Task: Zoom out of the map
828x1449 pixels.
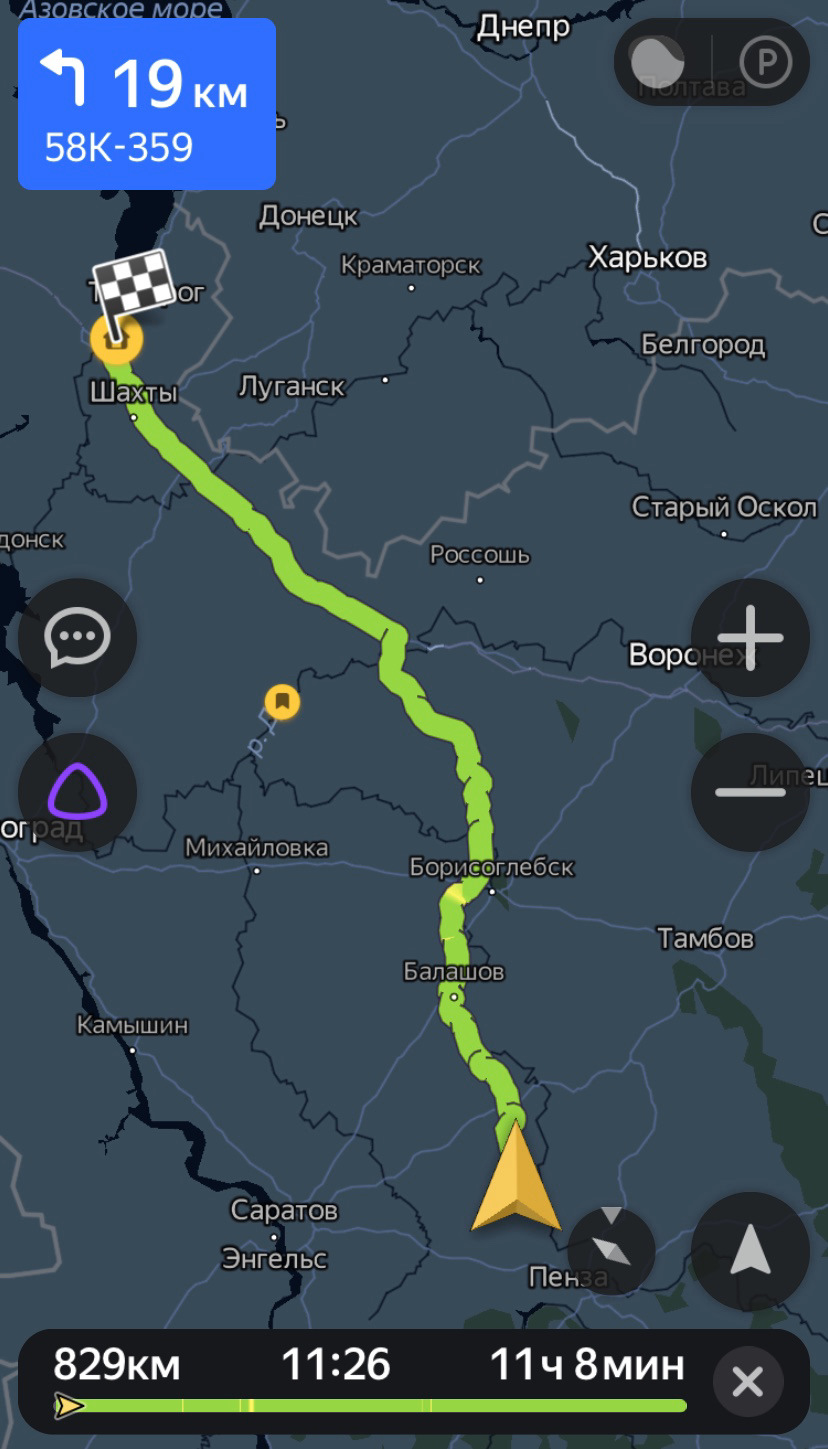Action: tap(750, 792)
